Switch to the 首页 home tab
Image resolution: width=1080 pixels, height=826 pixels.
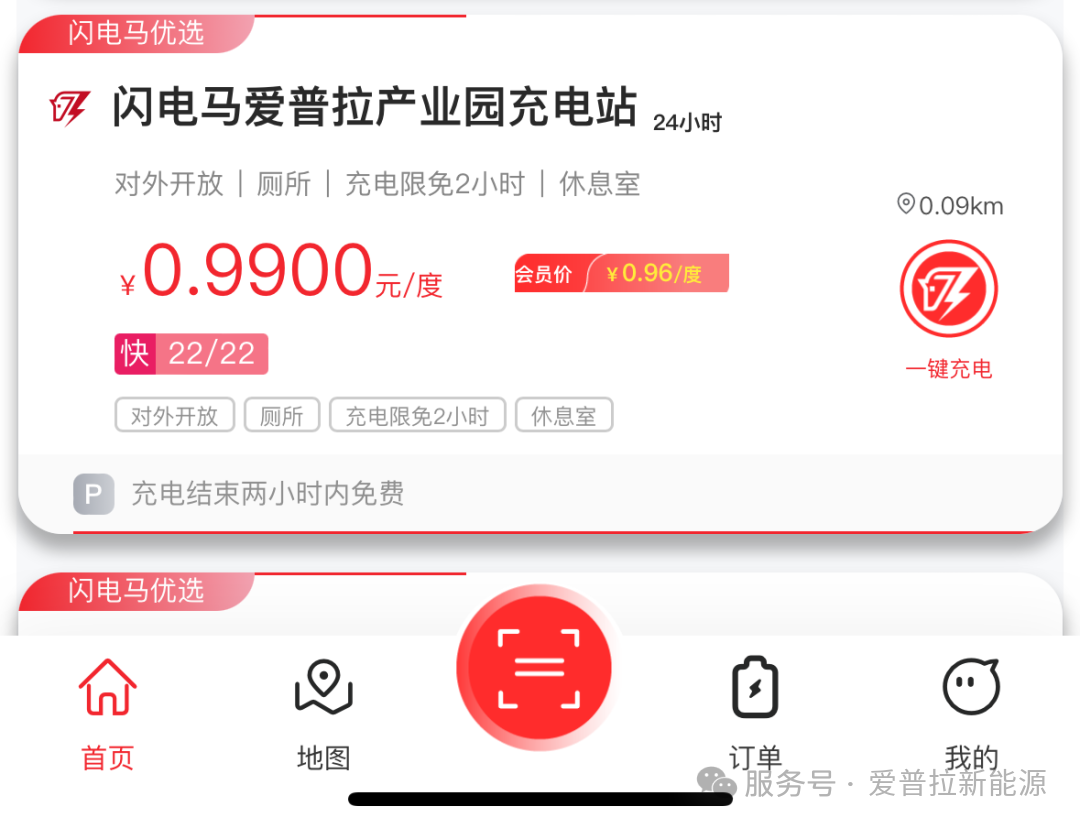click(x=107, y=712)
